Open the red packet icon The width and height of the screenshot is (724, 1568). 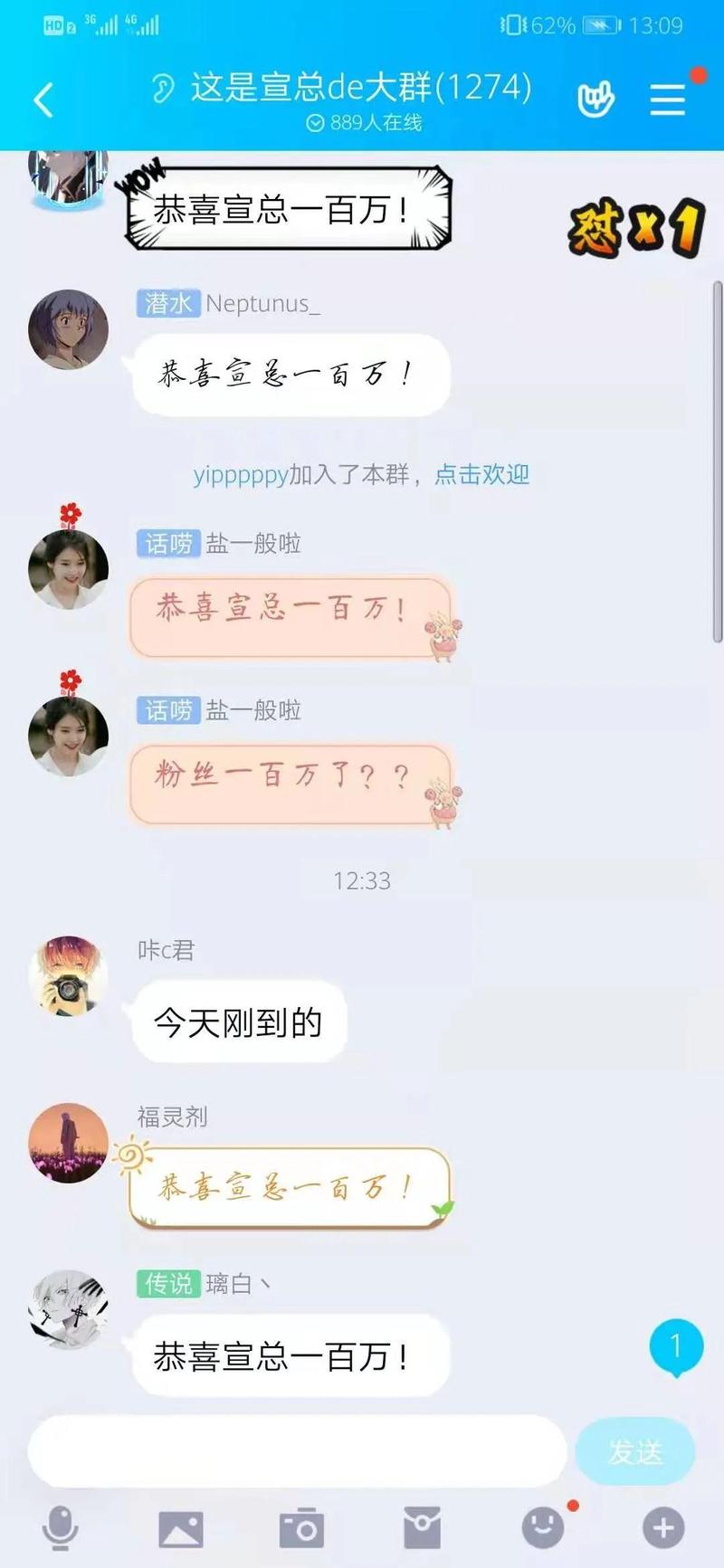[422, 1529]
